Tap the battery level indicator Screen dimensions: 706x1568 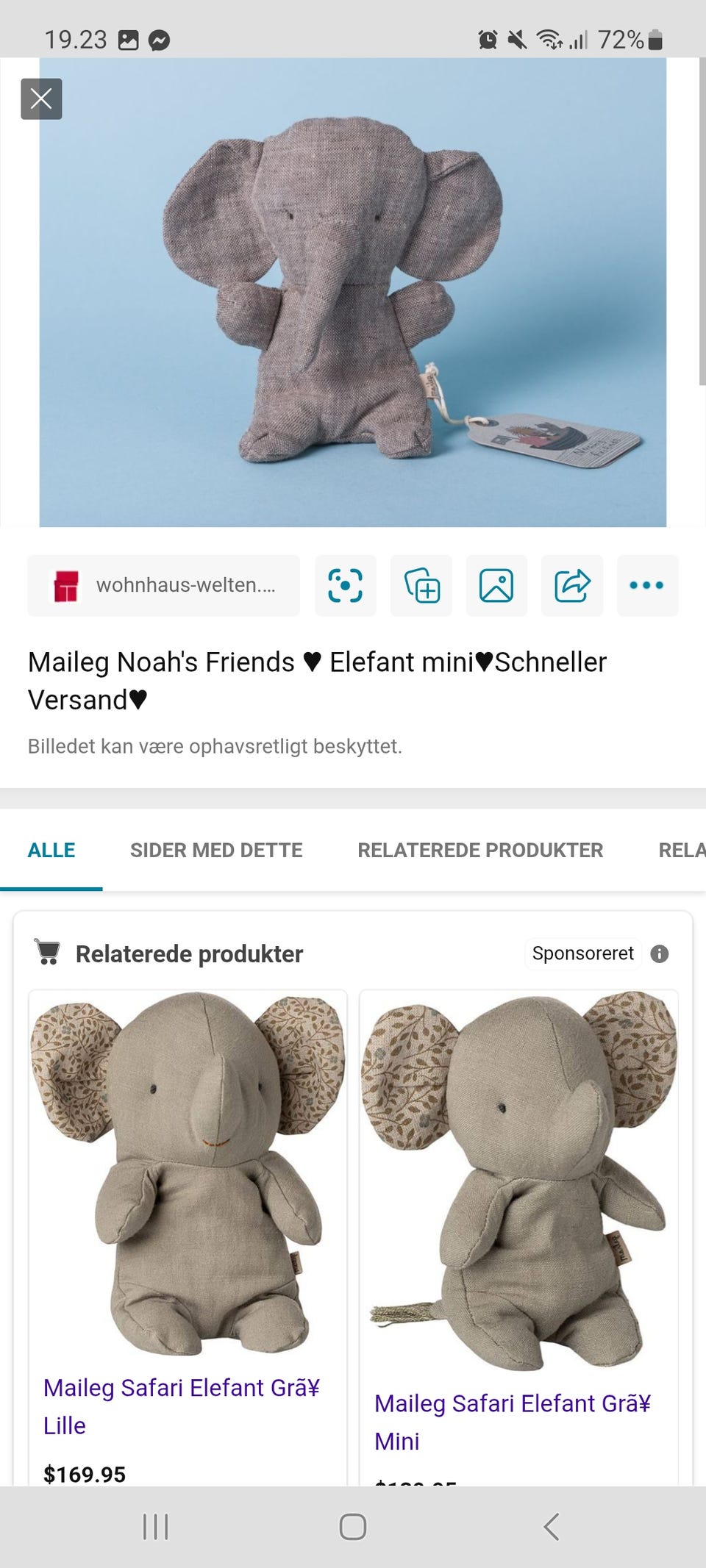point(629,40)
